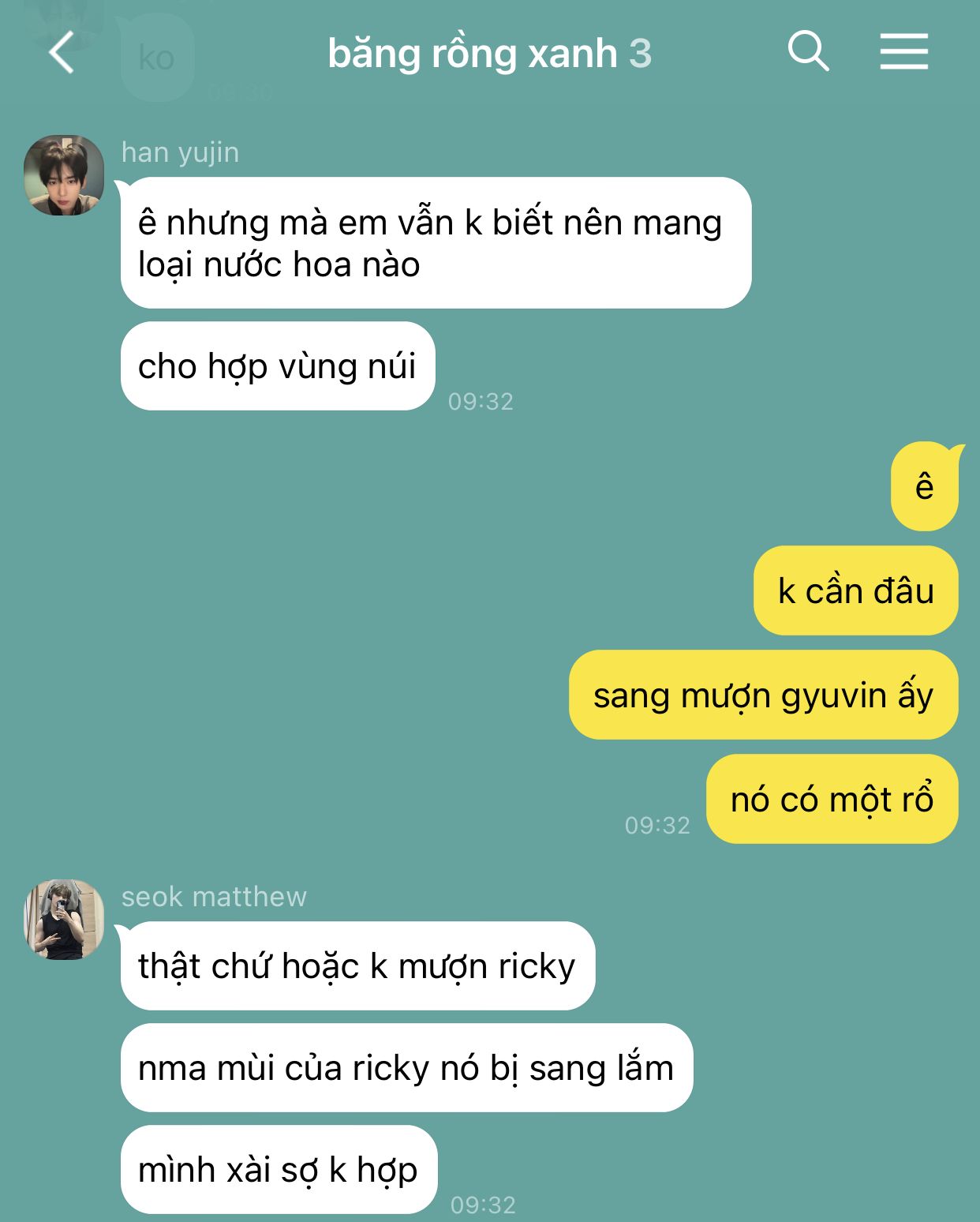Screen dimensions: 980x1222
Task: Search messages in this chat
Action: (x=808, y=52)
